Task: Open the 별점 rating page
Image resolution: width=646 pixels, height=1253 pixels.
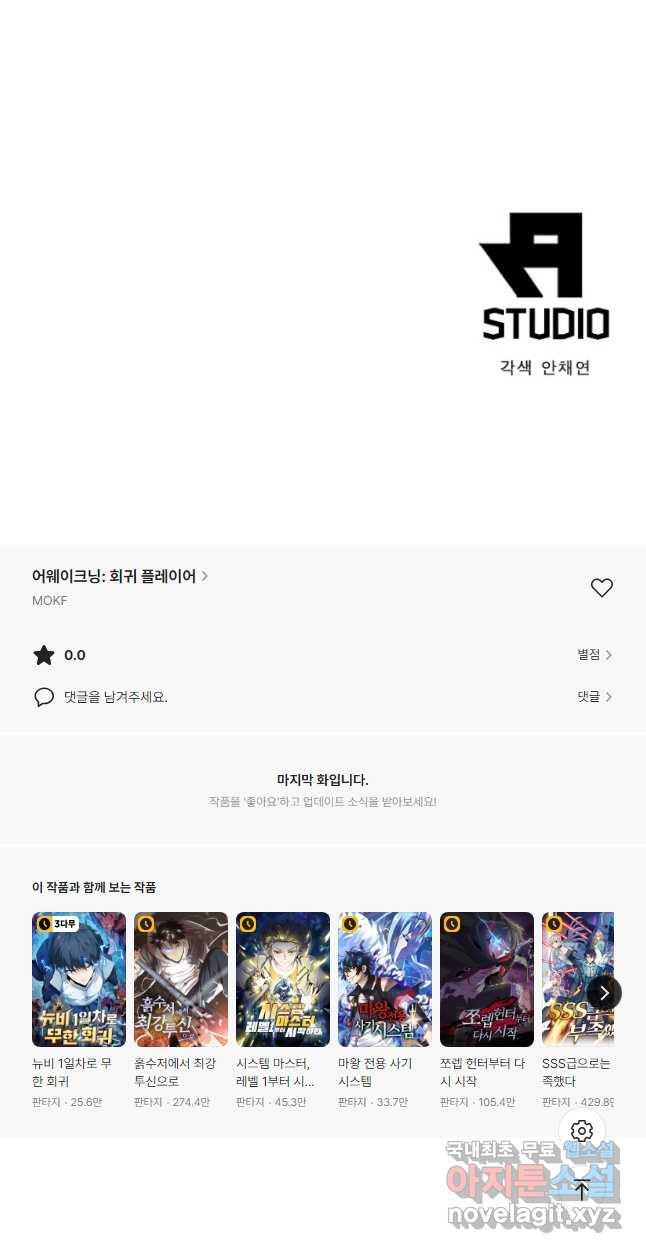Action: click(594, 655)
